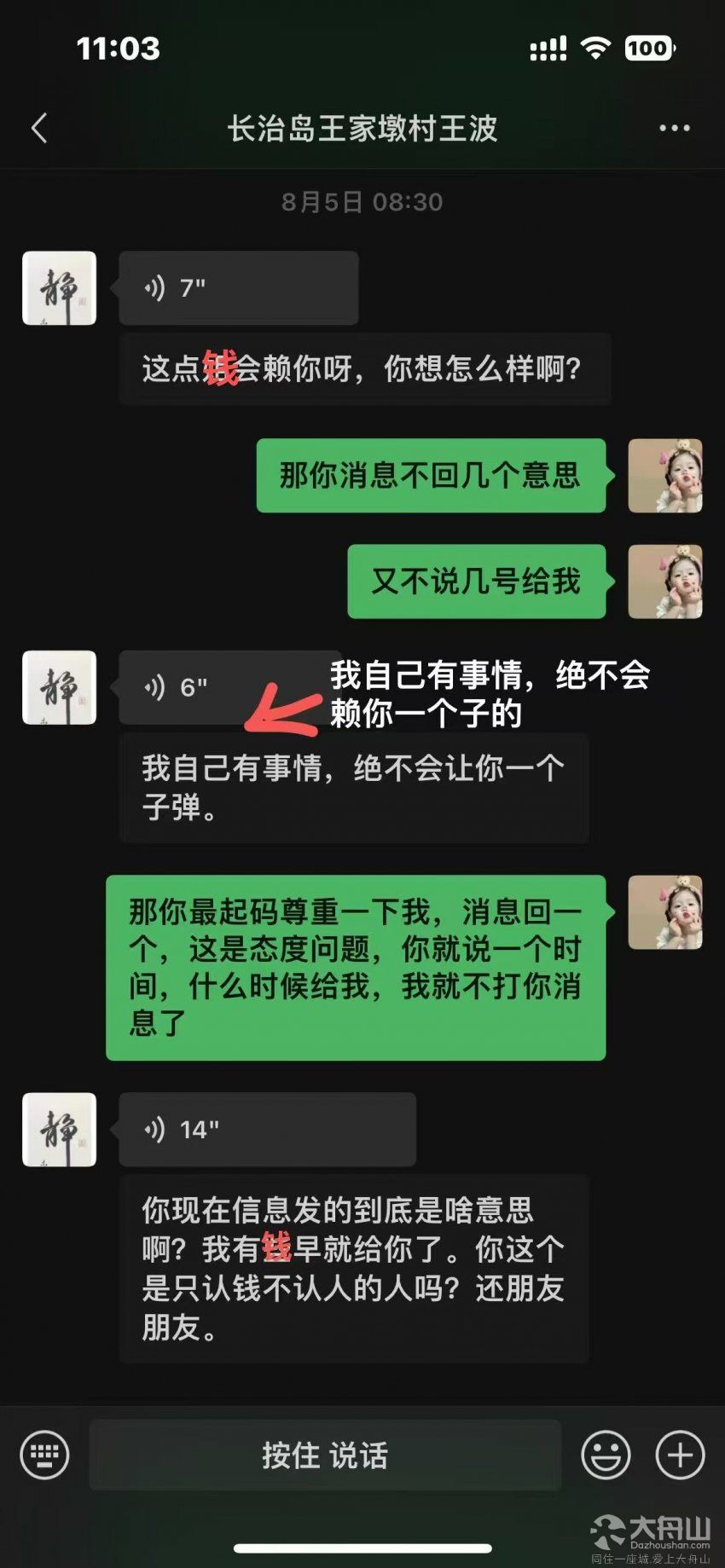The height and width of the screenshot is (1568, 725).
Task: Open the chat info overflow menu
Action: click(674, 129)
